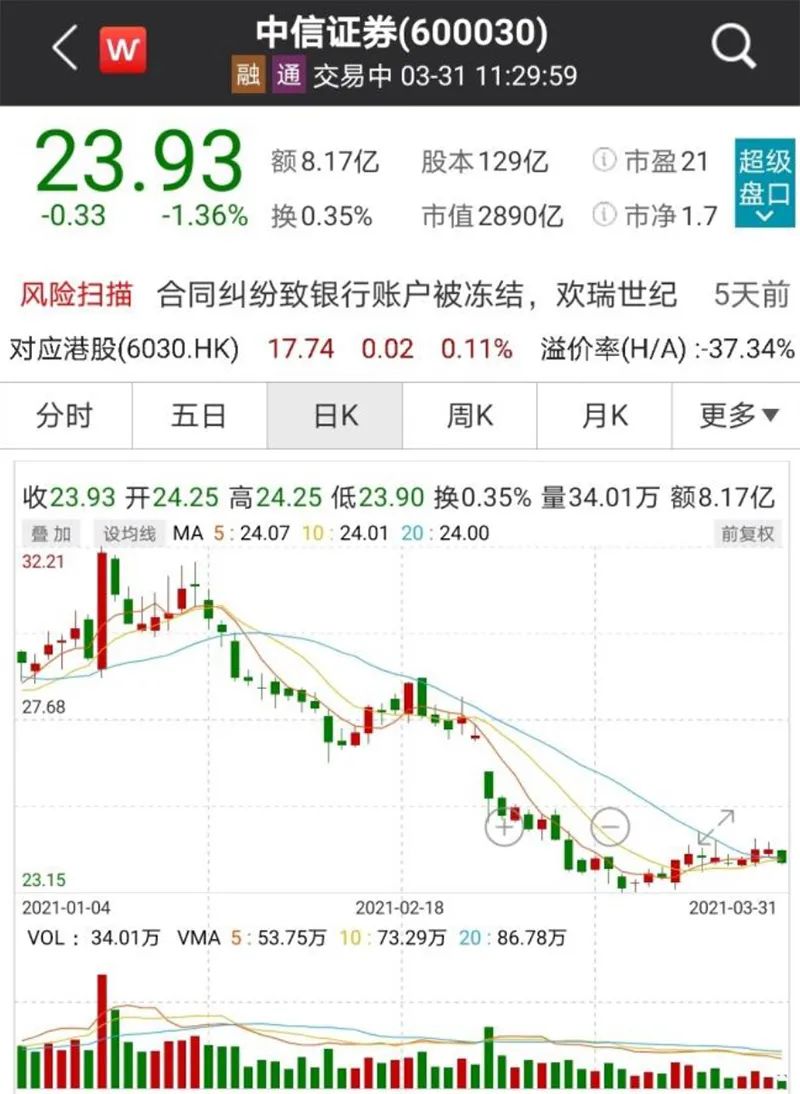Image resolution: width=800 pixels, height=1094 pixels.
Task: Open the 更多 chart period dropdown
Action: click(738, 415)
